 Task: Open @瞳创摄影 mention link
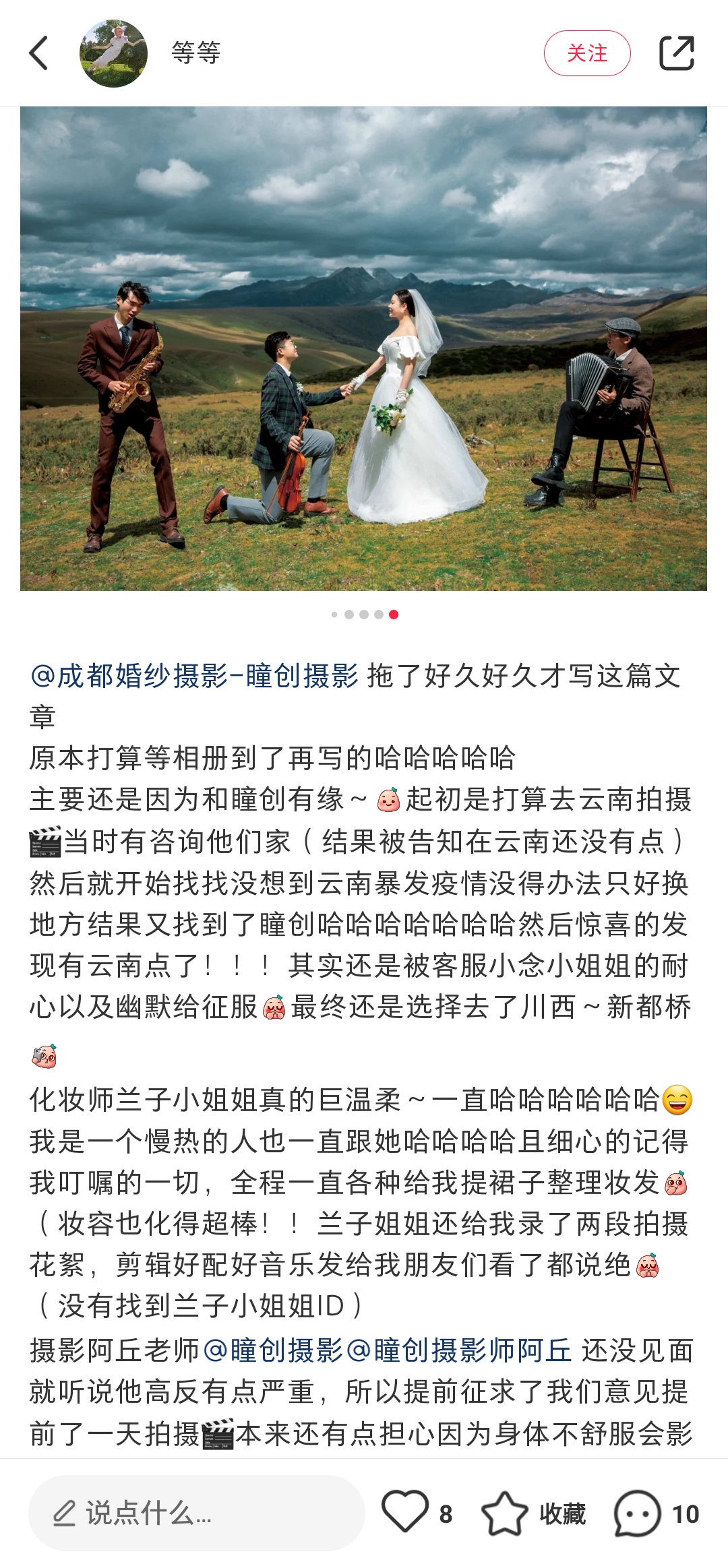(x=272, y=1350)
